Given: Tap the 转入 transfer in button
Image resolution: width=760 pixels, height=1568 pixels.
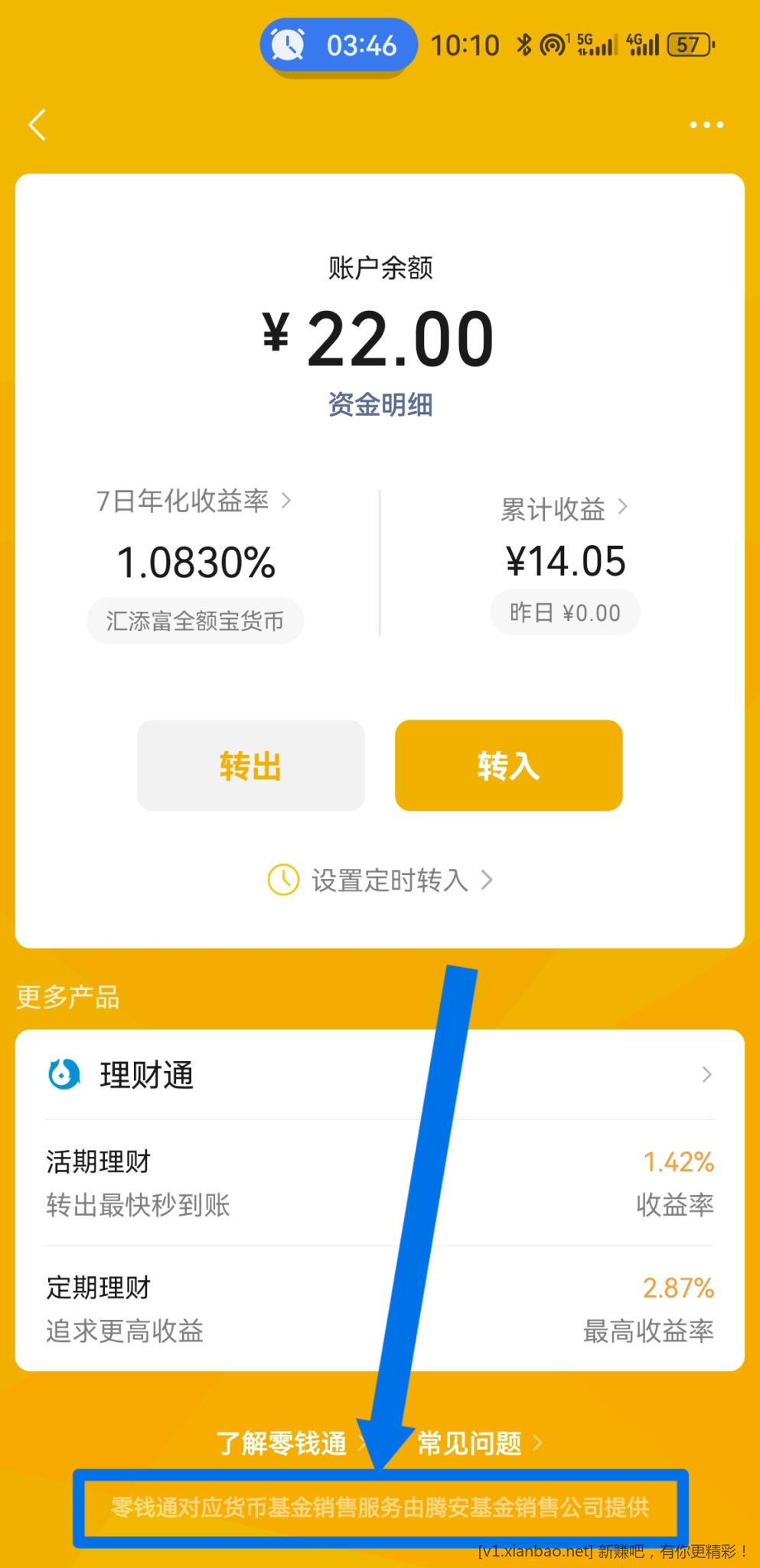Looking at the screenshot, I should 508,766.
